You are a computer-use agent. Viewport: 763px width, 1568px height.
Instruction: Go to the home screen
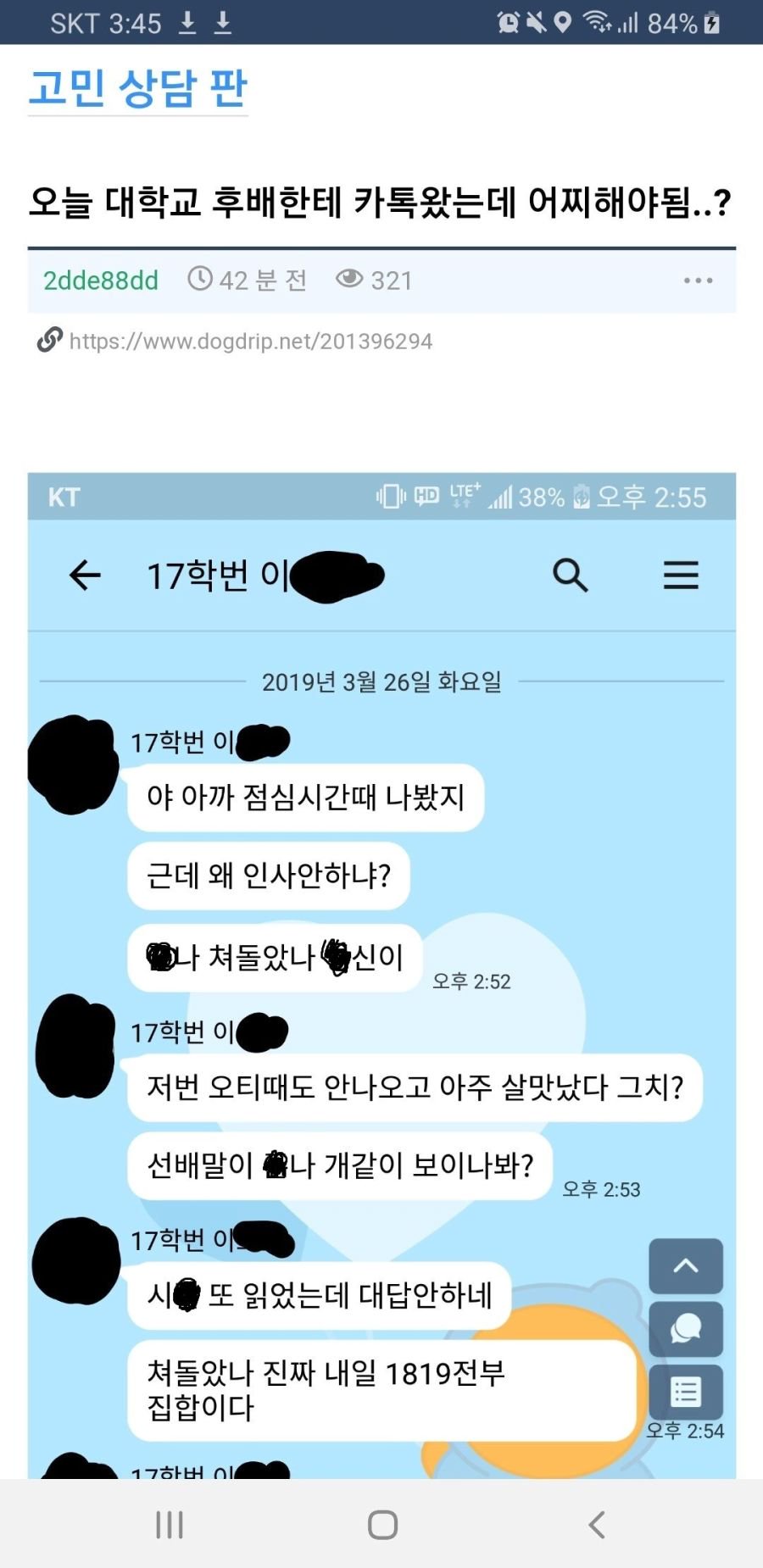pyautogui.click(x=382, y=1524)
